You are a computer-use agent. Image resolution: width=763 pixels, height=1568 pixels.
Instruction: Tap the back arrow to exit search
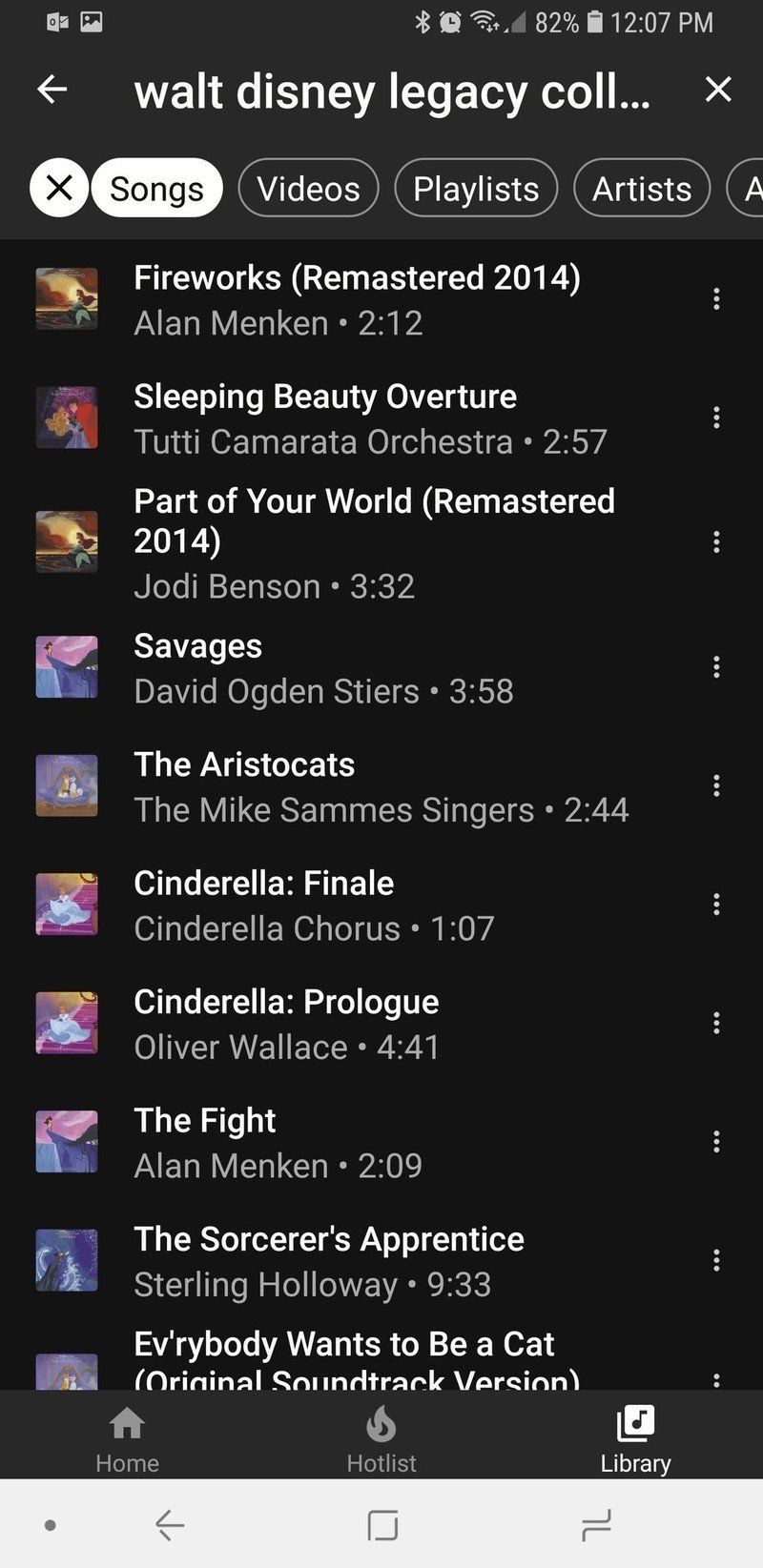pos(52,90)
